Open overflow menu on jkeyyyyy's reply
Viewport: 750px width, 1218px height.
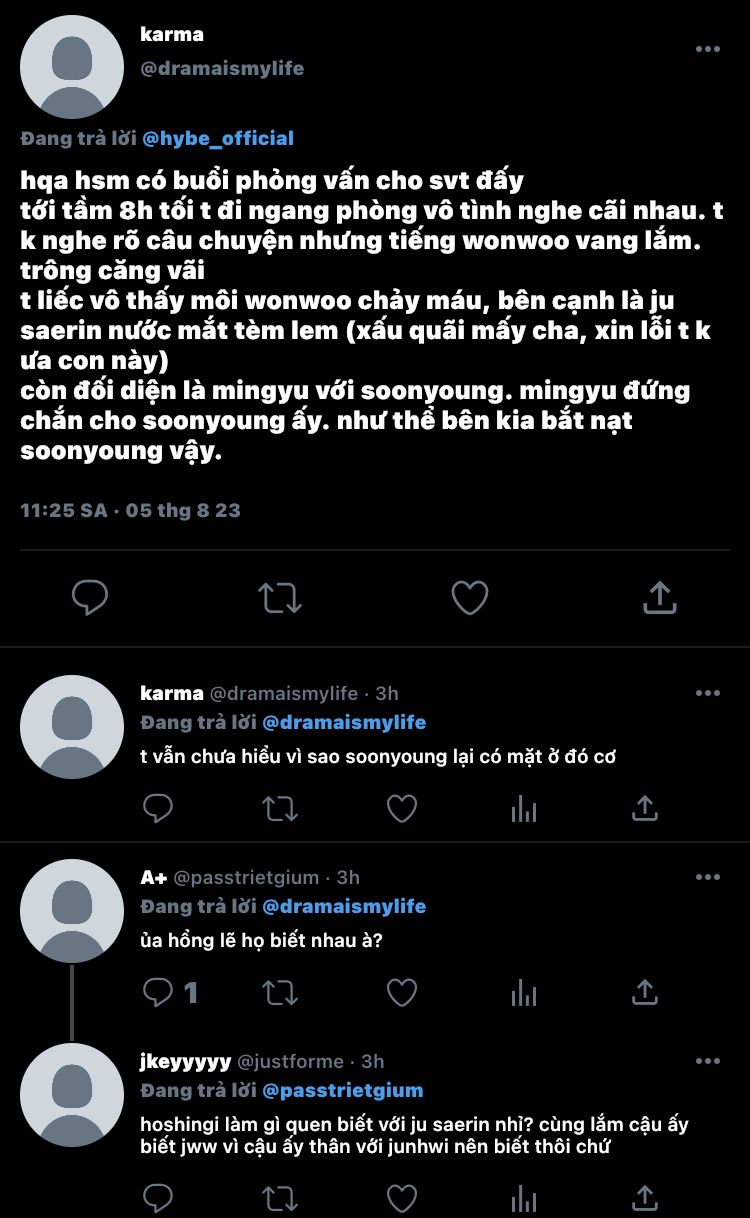click(x=707, y=1061)
